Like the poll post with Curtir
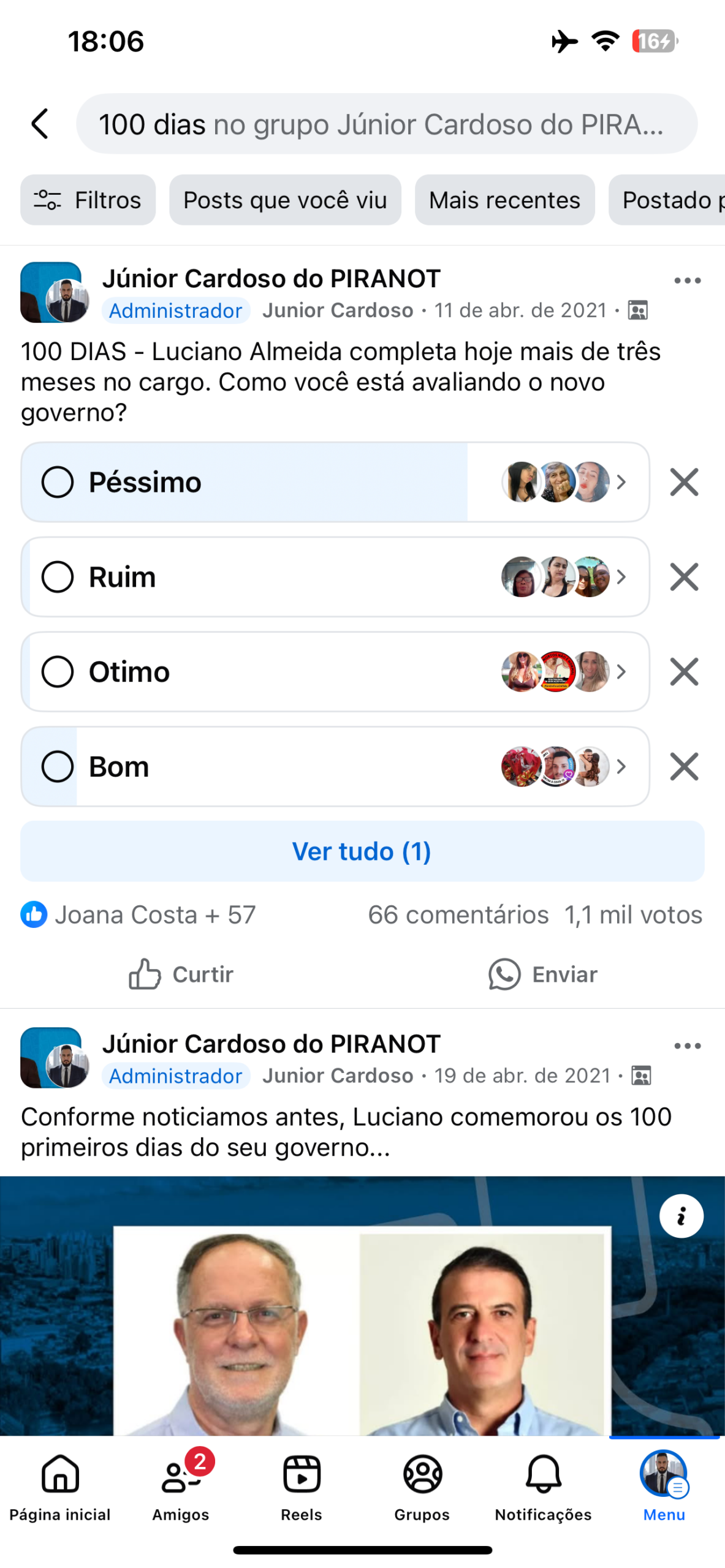This screenshot has height=1568, width=725. [x=181, y=974]
